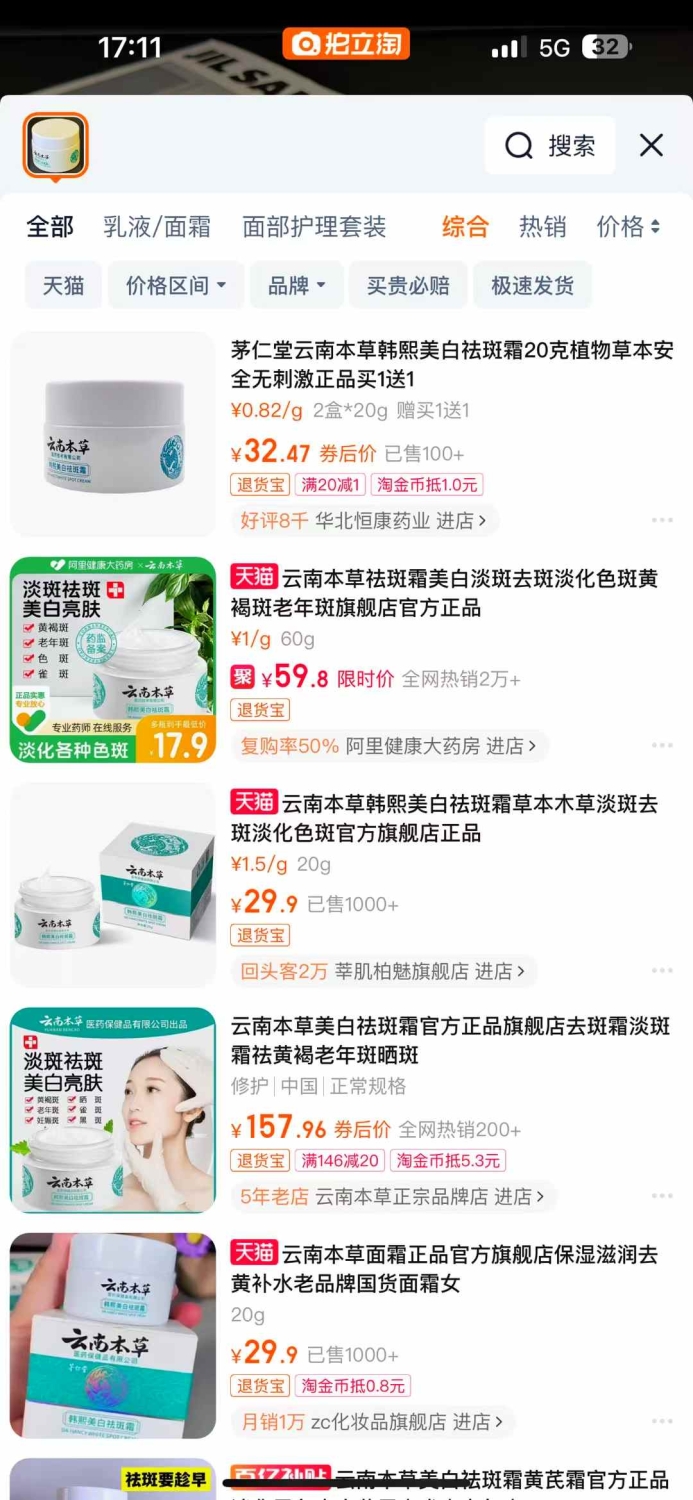The width and height of the screenshot is (693, 1500).
Task: Expand the 品牌 filter dropdown
Action: (297, 285)
